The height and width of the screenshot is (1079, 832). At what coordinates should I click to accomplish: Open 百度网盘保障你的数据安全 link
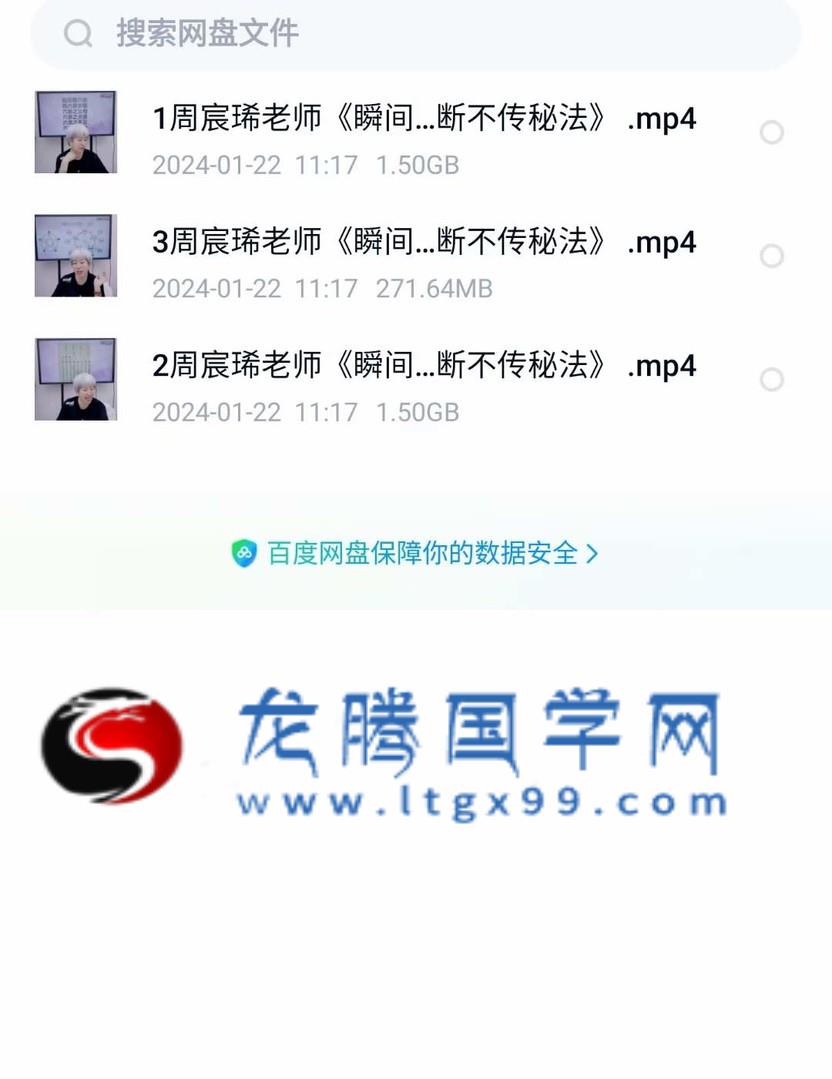(415, 553)
